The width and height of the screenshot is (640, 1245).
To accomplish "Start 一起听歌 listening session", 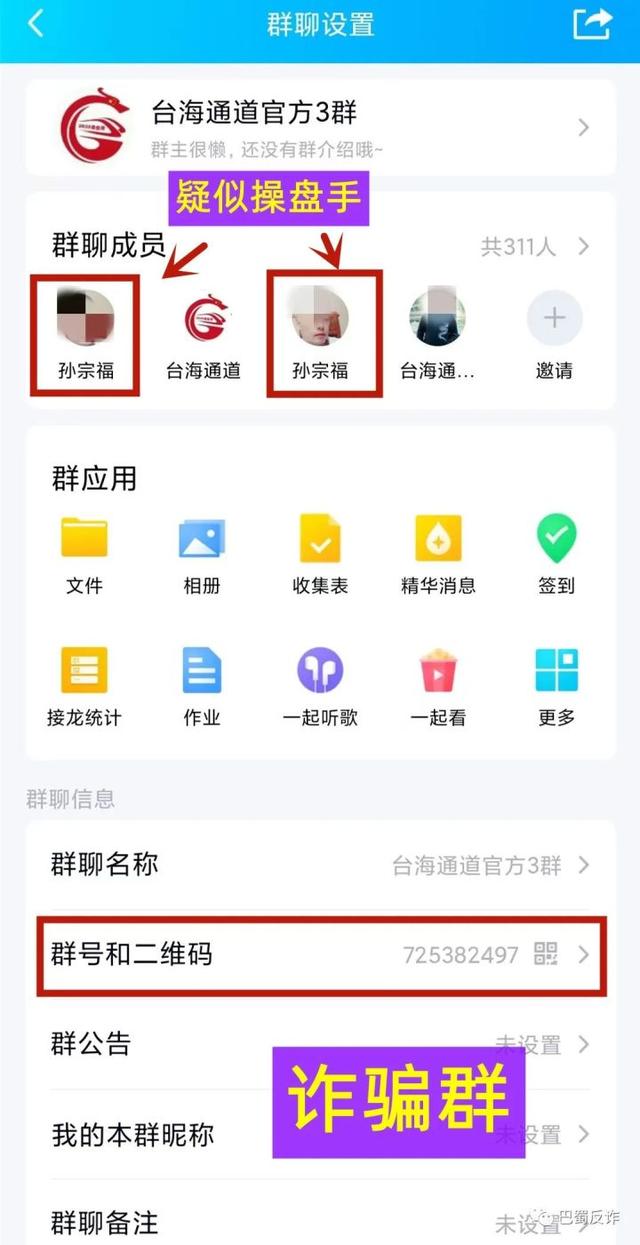I will pos(320,686).
